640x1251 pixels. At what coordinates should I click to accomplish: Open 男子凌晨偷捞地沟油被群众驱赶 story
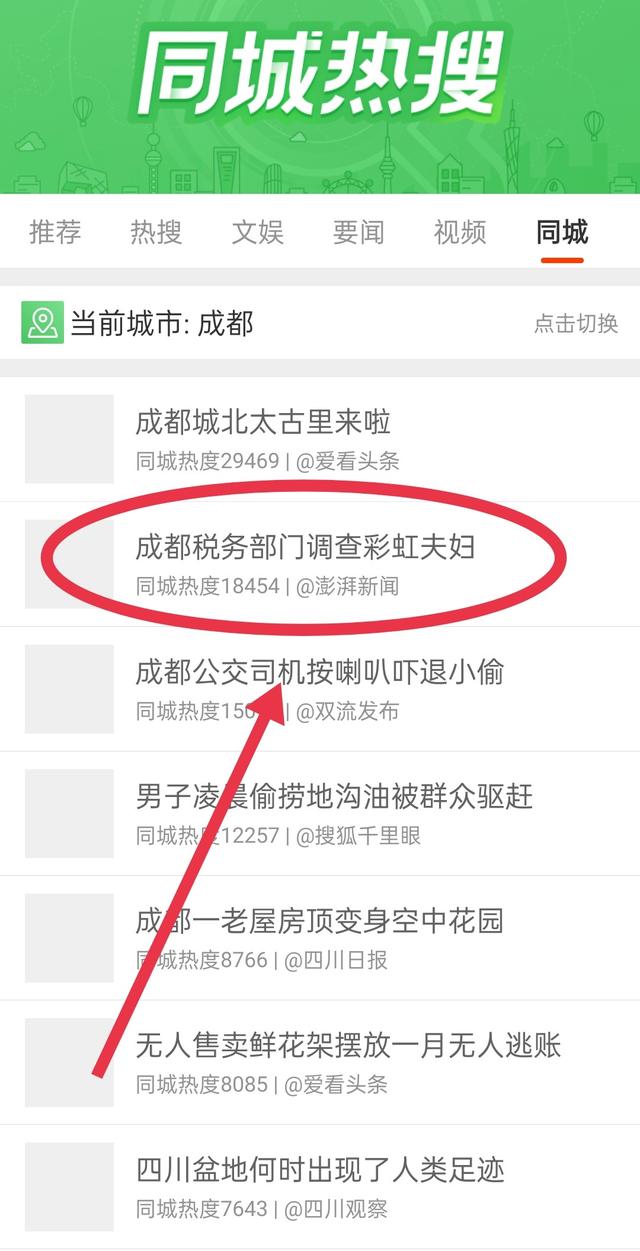point(320,814)
